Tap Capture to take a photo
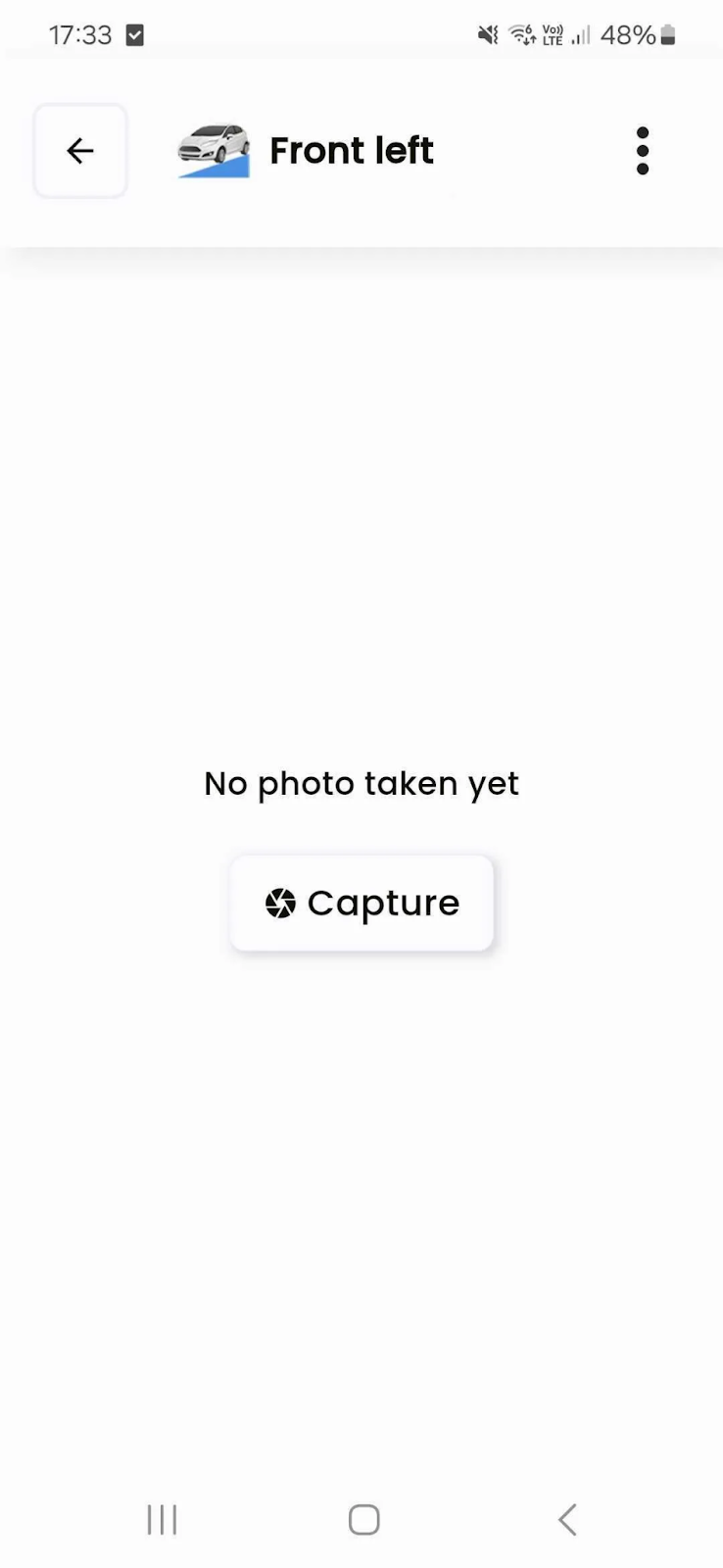Image resolution: width=723 pixels, height=1568 pixels. tap(361, 903)
